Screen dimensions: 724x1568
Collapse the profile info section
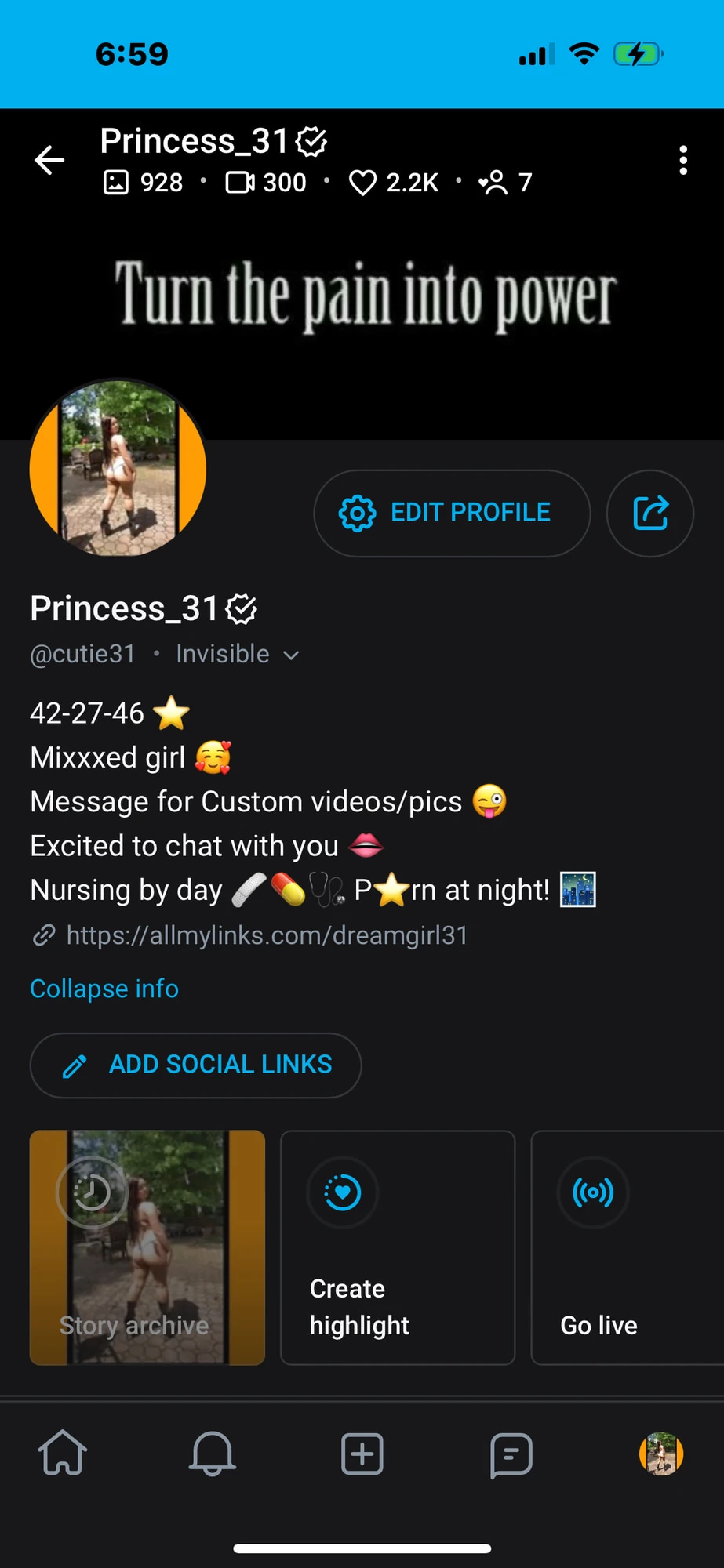click(104, 989)
